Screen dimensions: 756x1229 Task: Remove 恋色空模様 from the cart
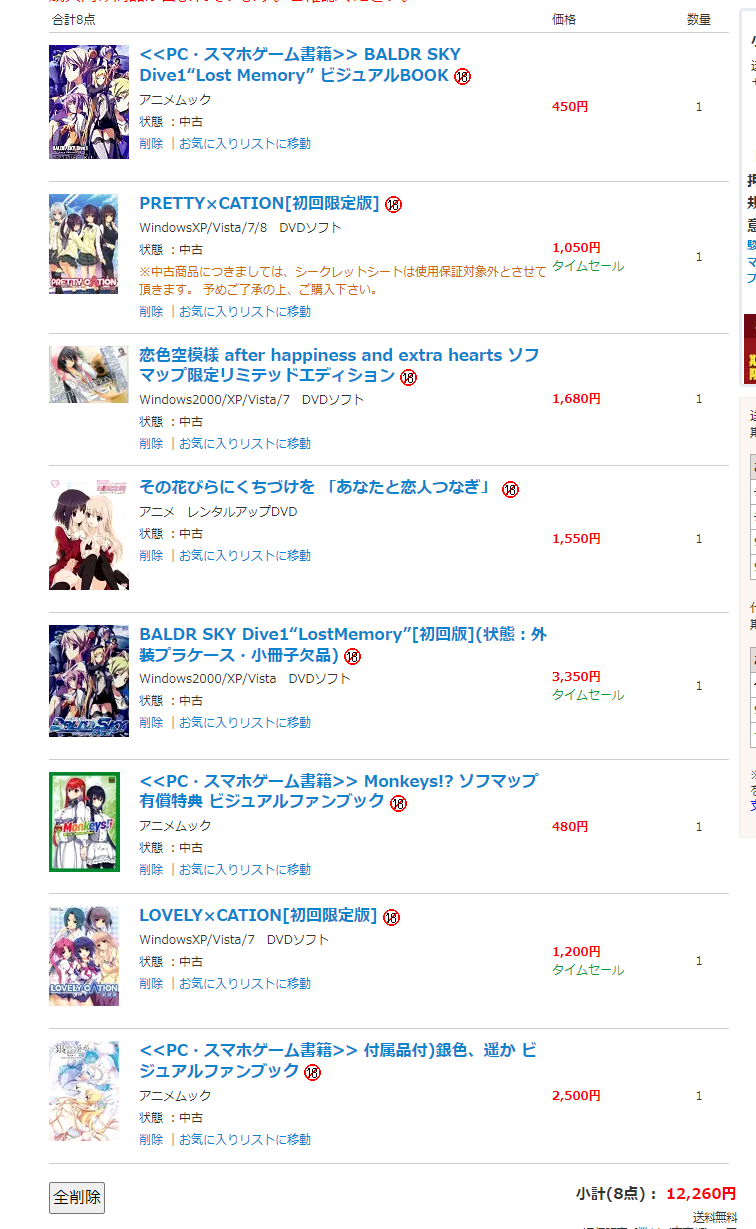pos(151,443)
